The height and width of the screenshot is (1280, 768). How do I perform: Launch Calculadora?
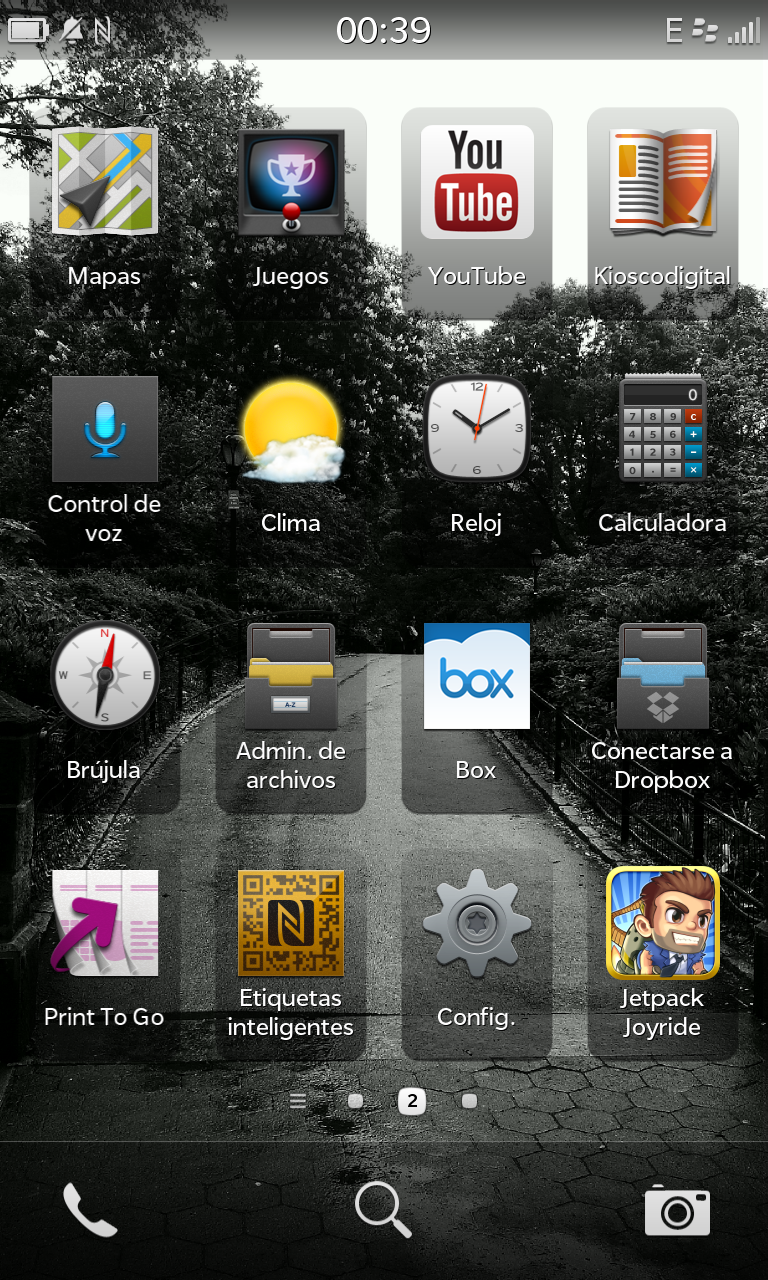tap(662, 430)
